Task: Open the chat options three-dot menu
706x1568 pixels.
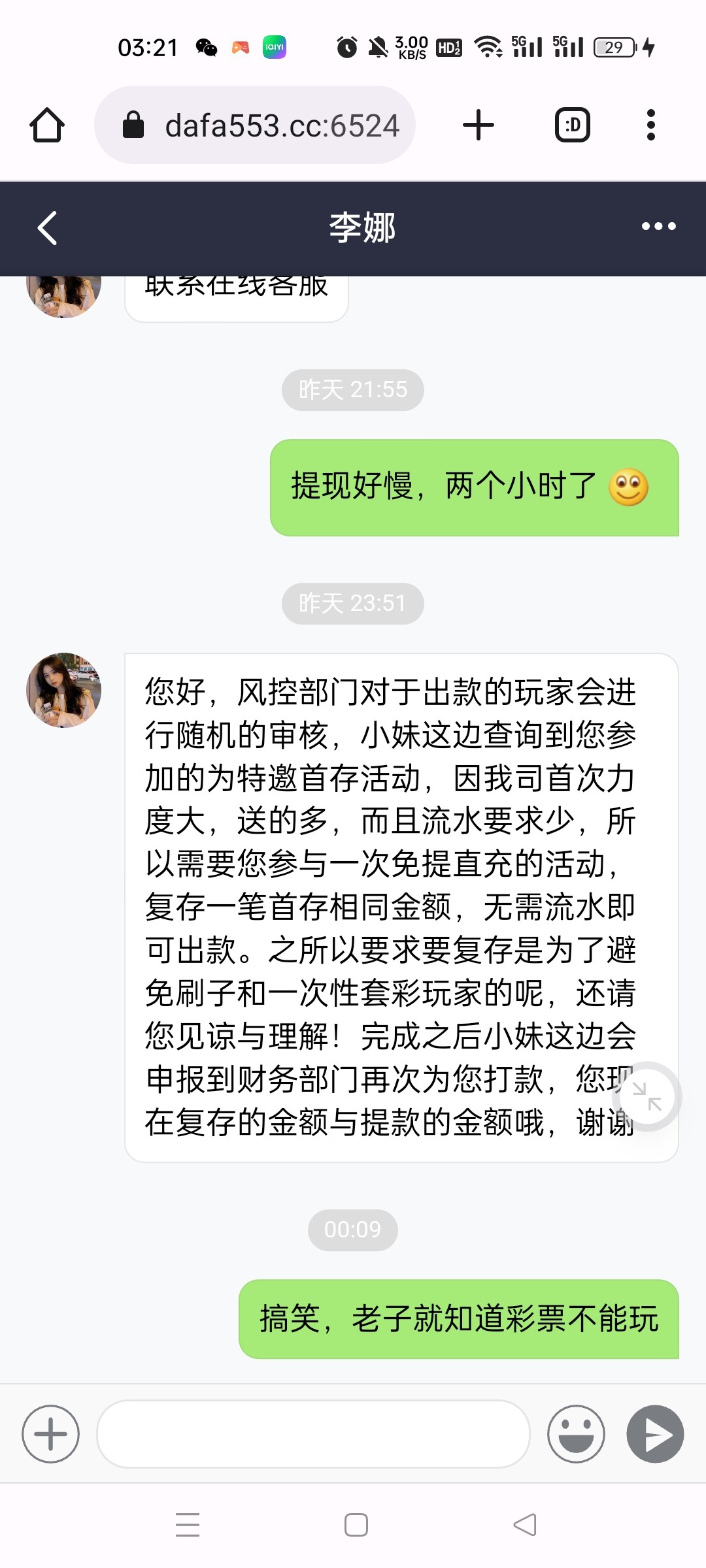Action: coord(658,227)
